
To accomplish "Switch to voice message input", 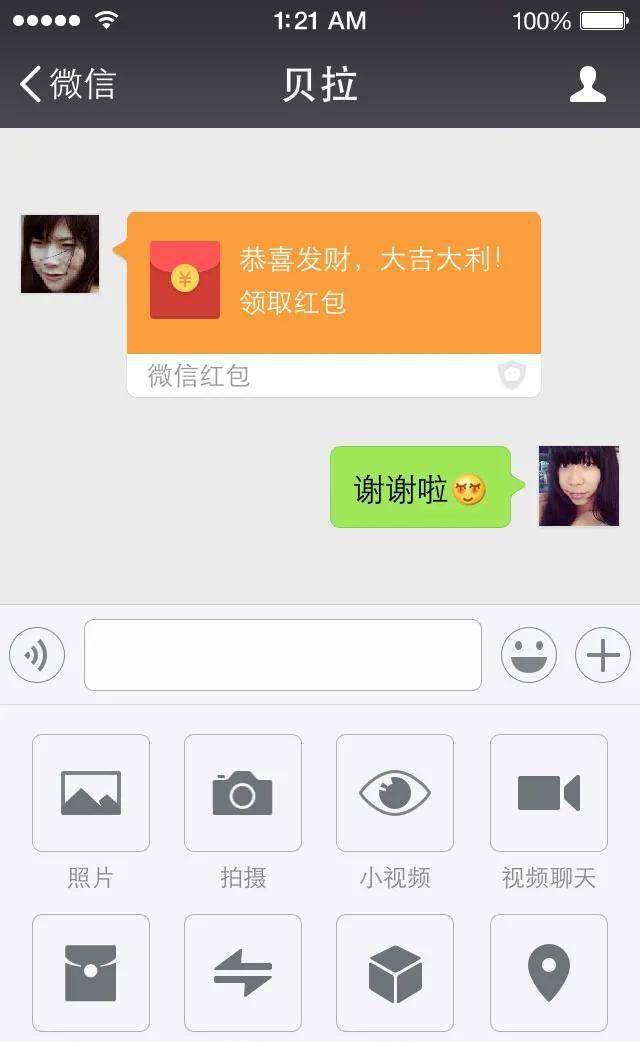I will (x=37, y=656).
